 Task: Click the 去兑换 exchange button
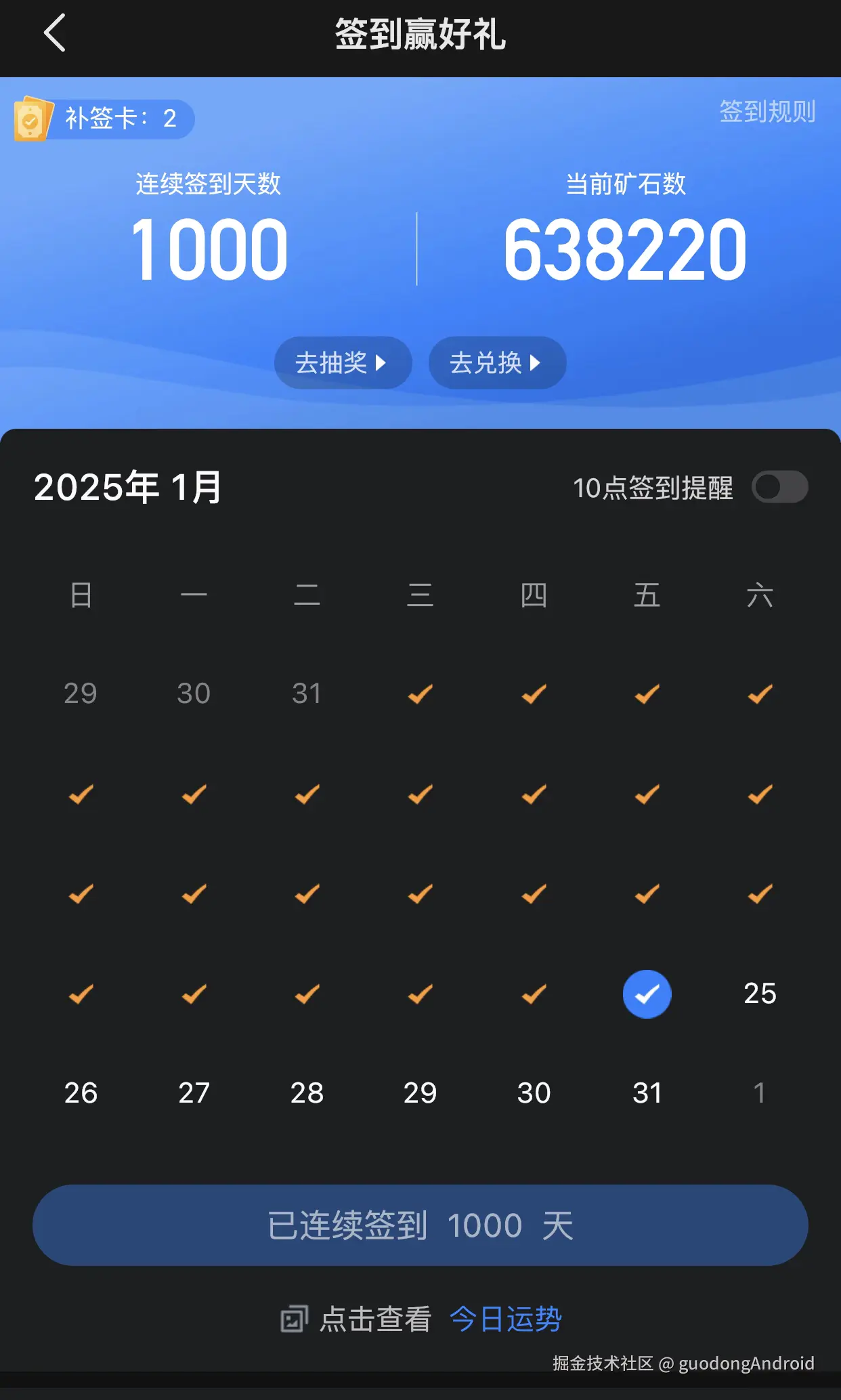click(x=497, y=363)
